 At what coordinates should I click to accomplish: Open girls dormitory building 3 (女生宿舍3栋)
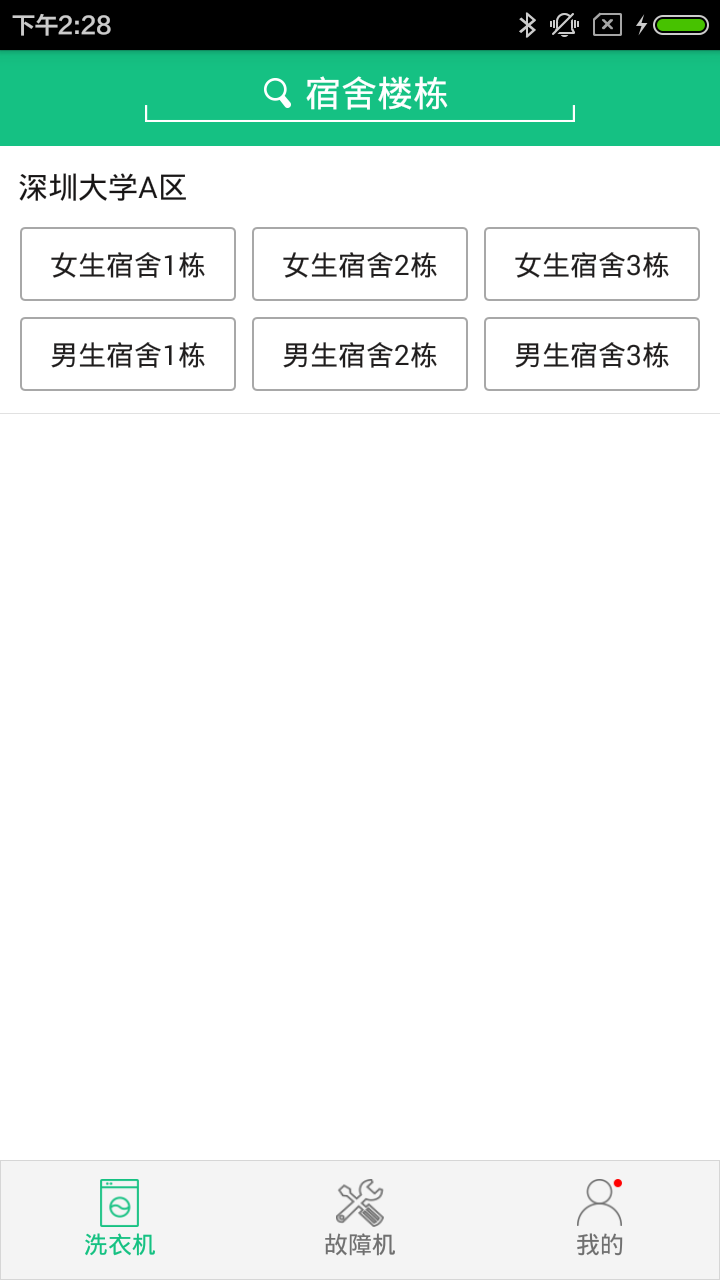coord(592,263)
